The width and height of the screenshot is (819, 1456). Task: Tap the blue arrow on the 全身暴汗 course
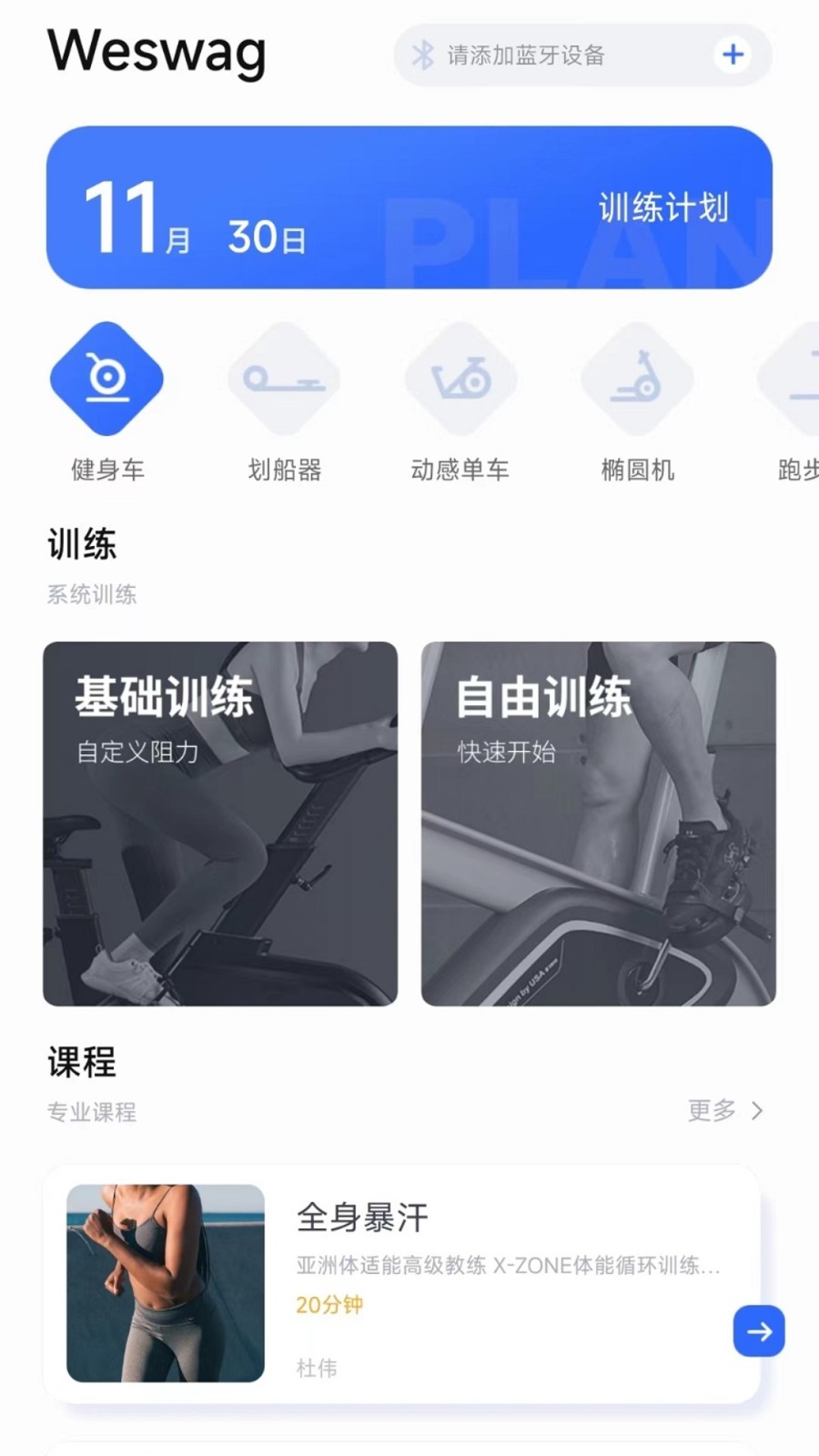tap(759, 1331)
